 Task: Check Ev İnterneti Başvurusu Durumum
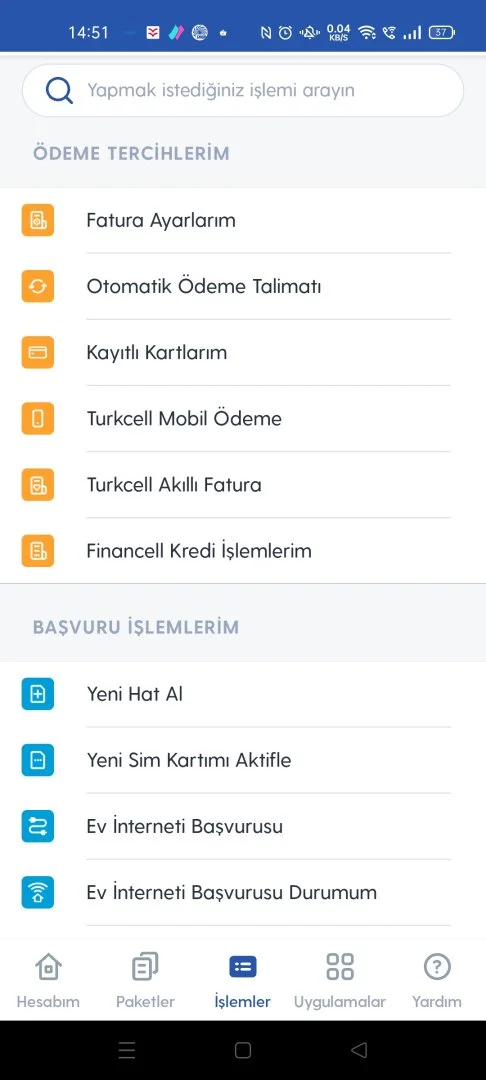(243, 893)
